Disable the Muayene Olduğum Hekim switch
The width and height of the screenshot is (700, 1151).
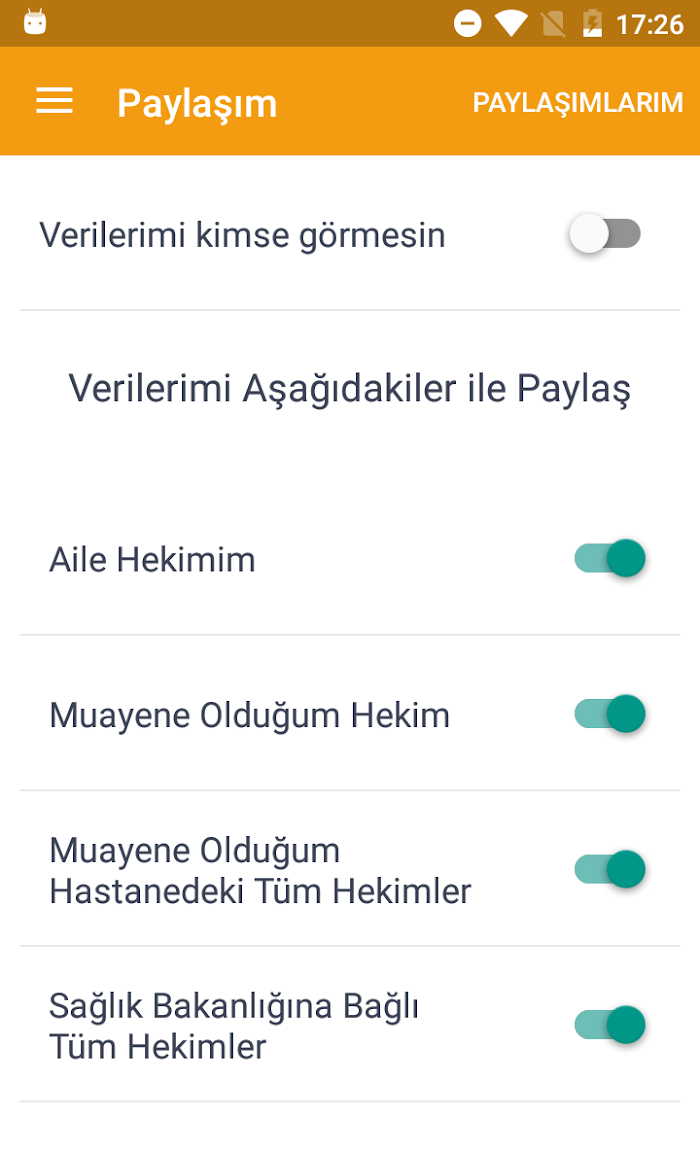click(x=610, y=714)
